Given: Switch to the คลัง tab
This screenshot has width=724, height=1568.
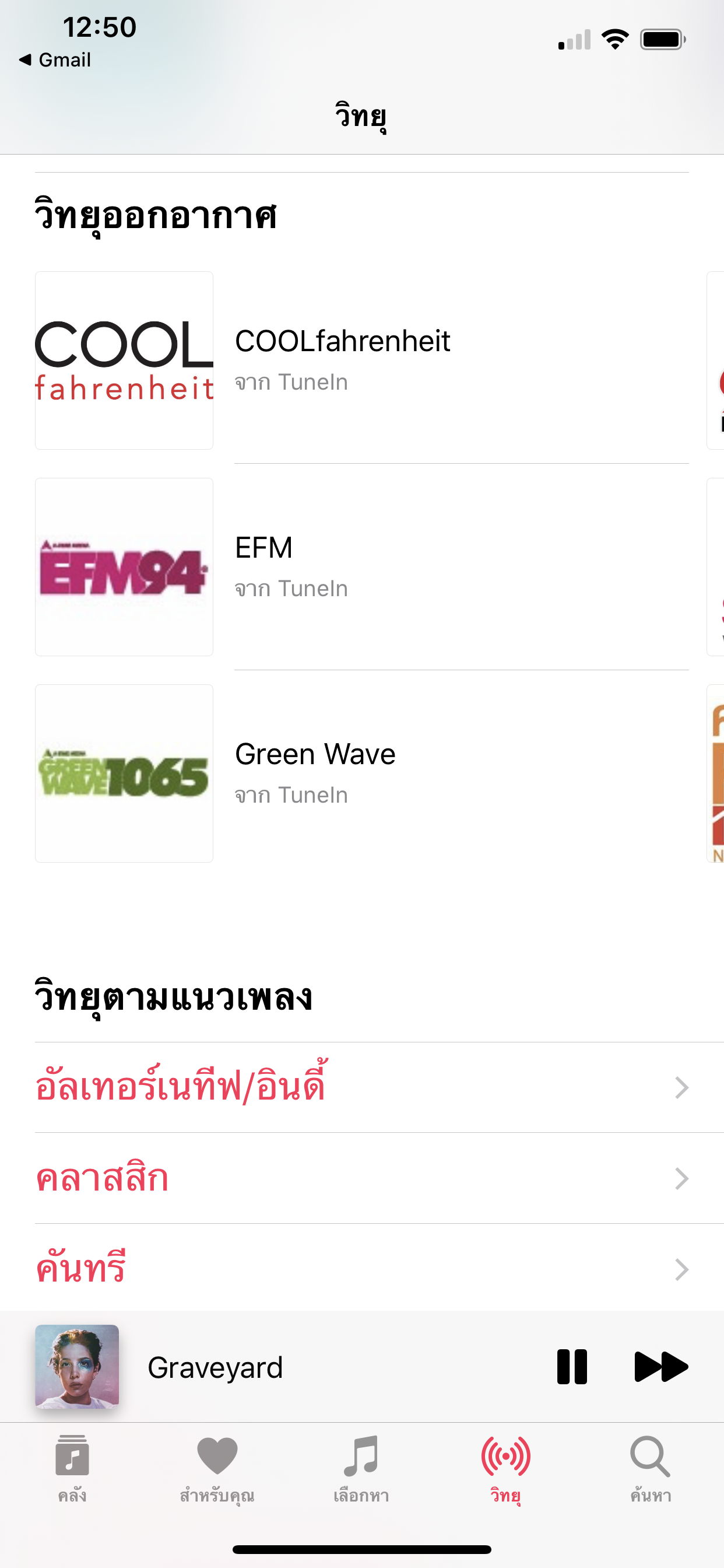Looking at the screenshot, I should (x=72, y=1468).
